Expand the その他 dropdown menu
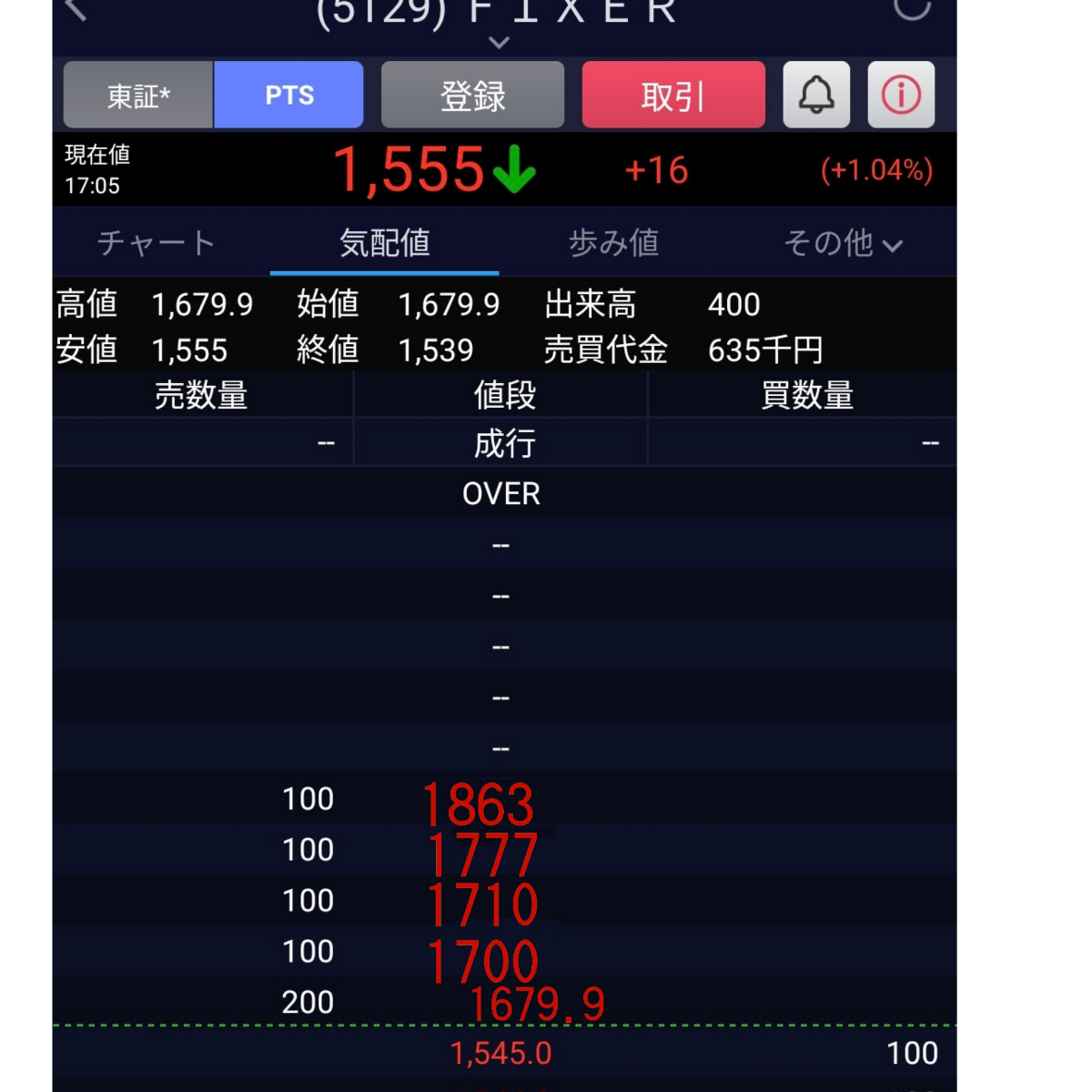Image resolution: width=1092 pixels, height=1092 pixels. (843, 243)
